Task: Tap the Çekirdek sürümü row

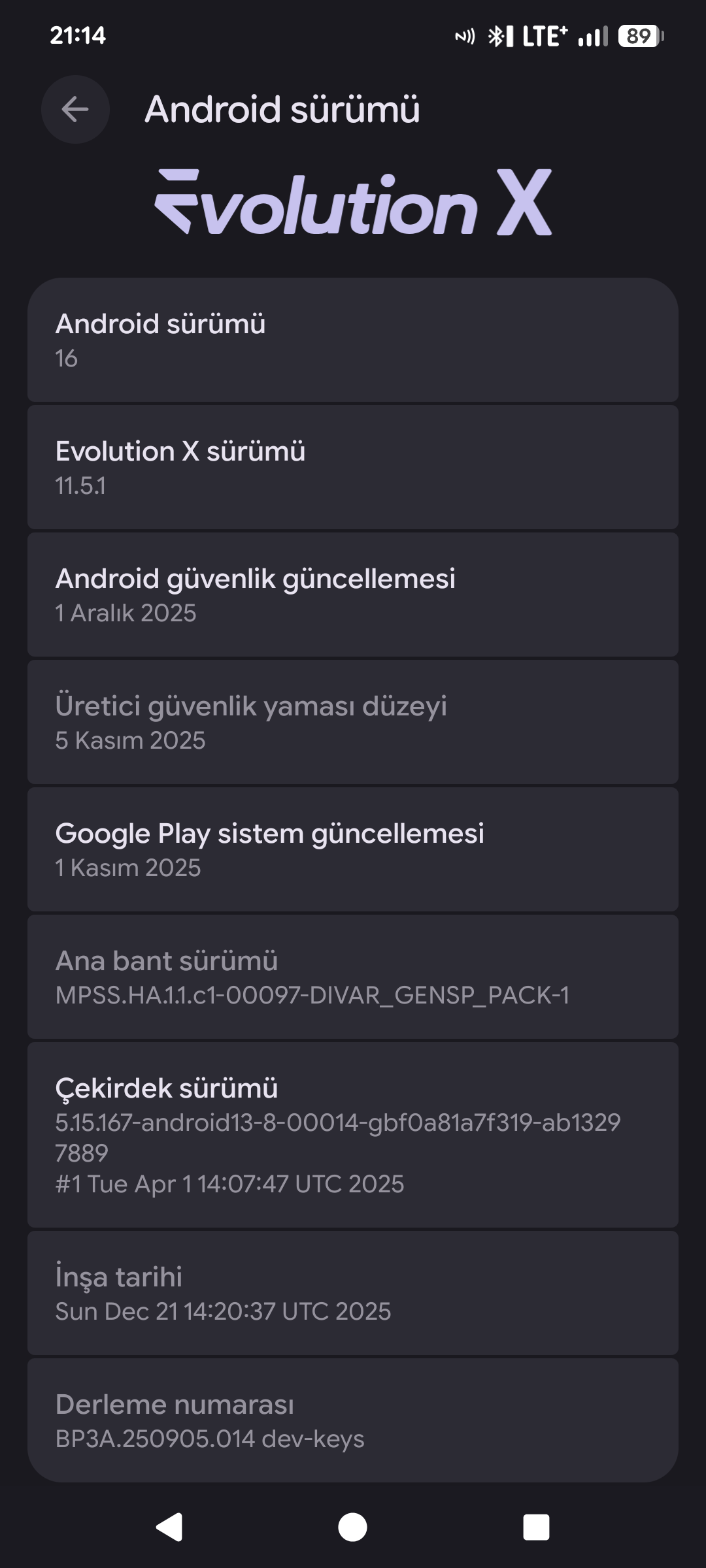Action: tap(353, 1135)
